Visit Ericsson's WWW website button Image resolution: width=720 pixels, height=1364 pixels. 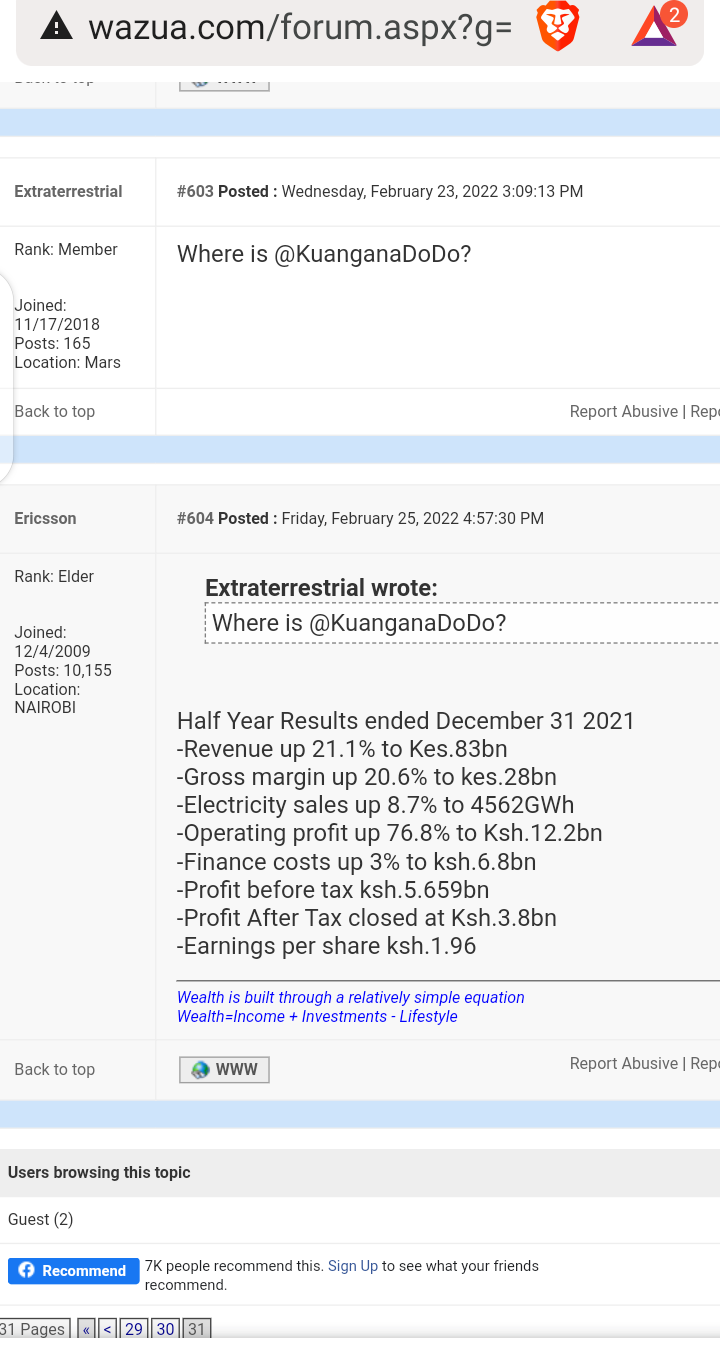coord(224,1070)
